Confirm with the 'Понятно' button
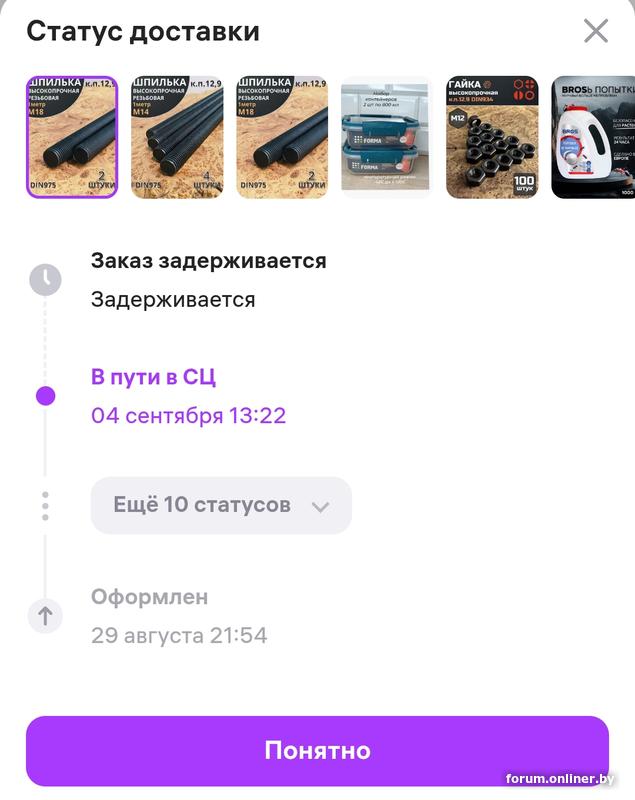This screenshot has width=635, height=800. 317,750
